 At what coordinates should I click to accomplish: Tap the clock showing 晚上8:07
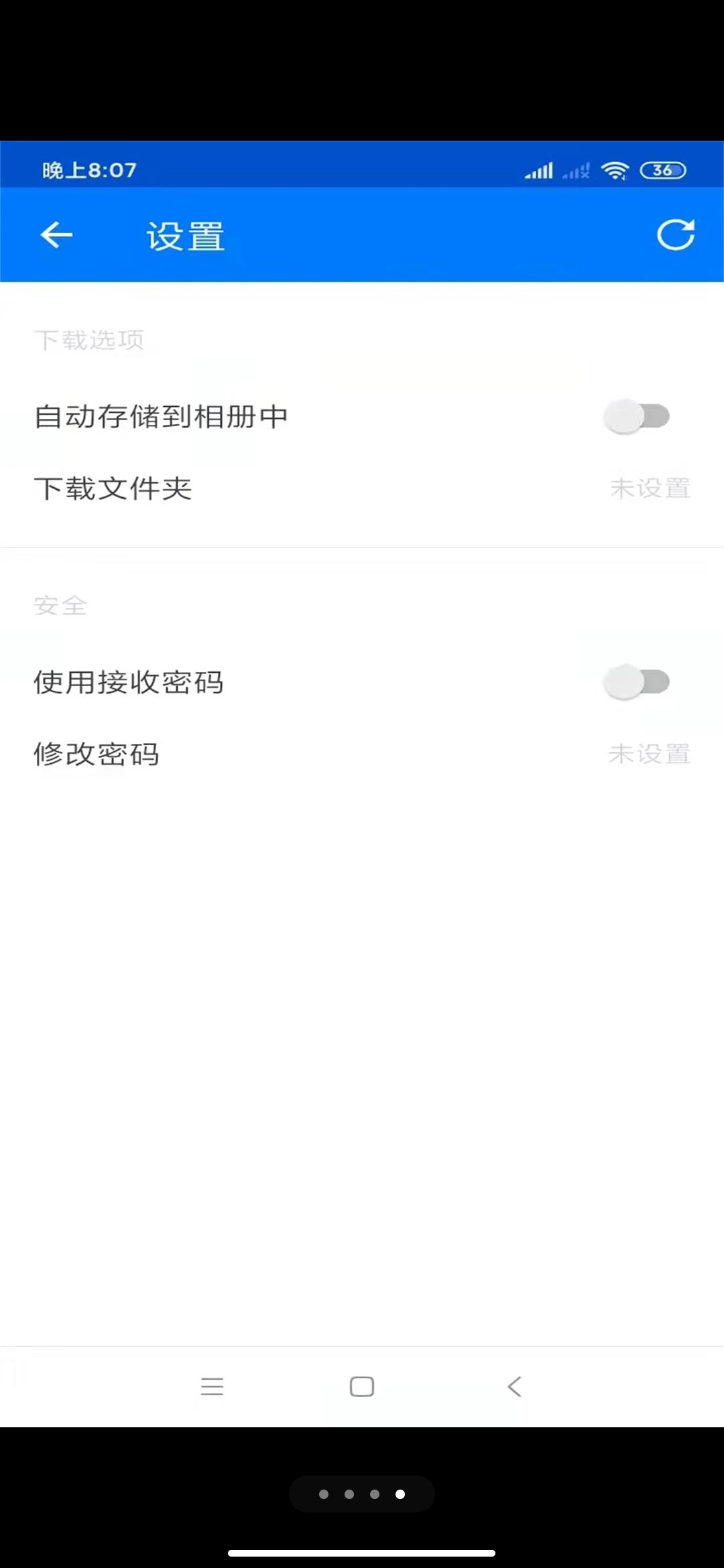point(88,170)
